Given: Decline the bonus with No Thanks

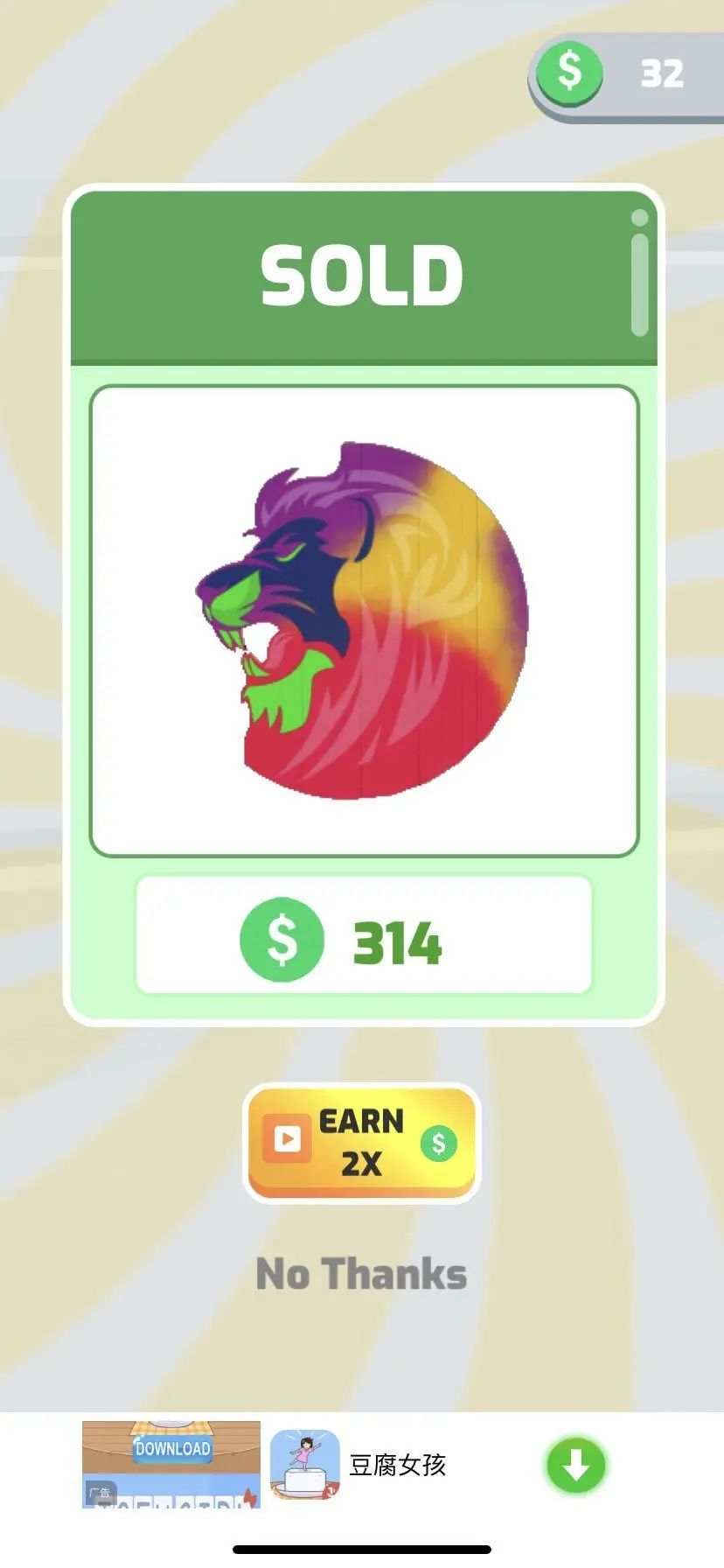Looking at the screenshot, I should click(x=361, y=1274).
